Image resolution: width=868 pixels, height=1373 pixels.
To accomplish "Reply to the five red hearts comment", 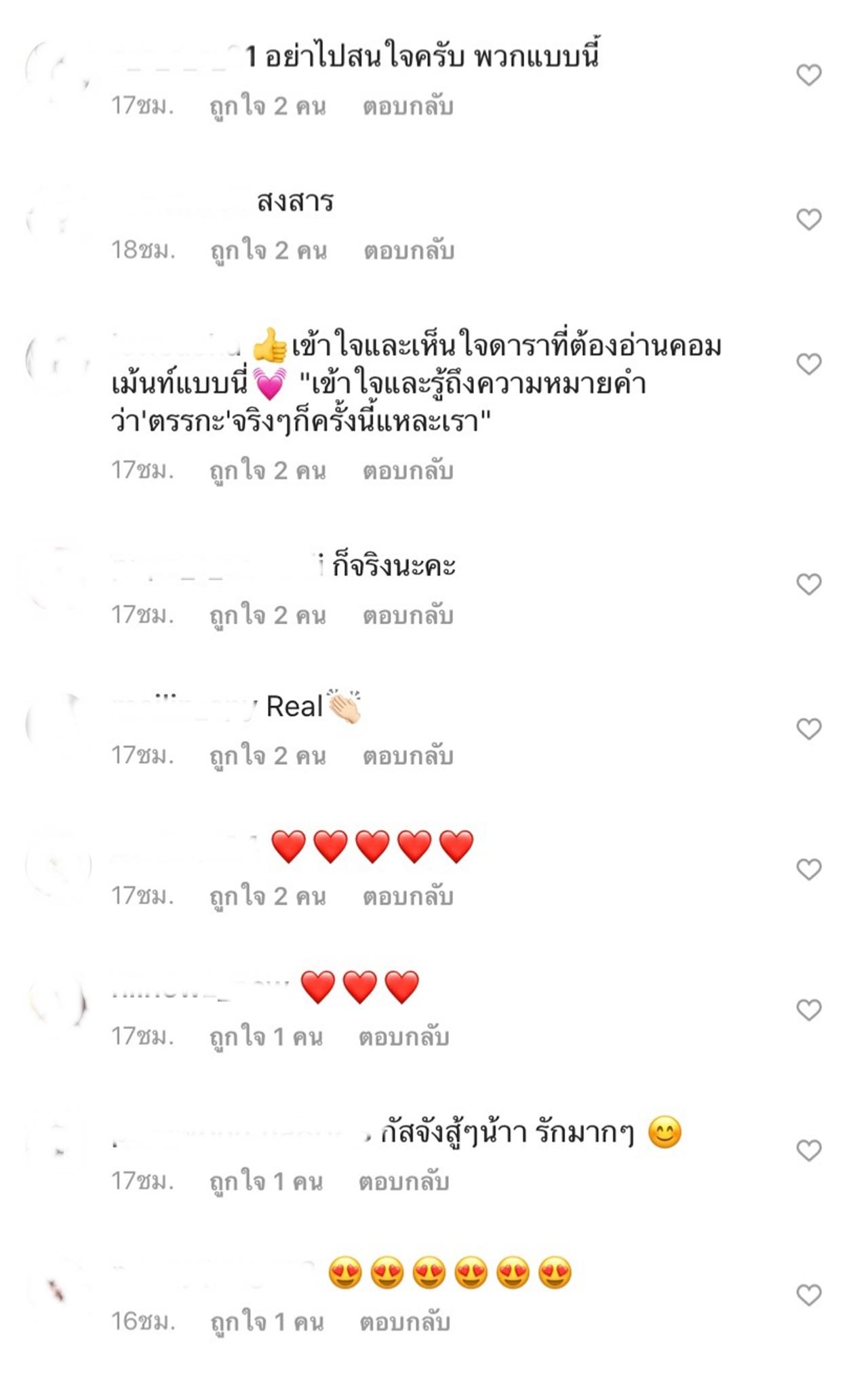I will [x=408, y=897].
